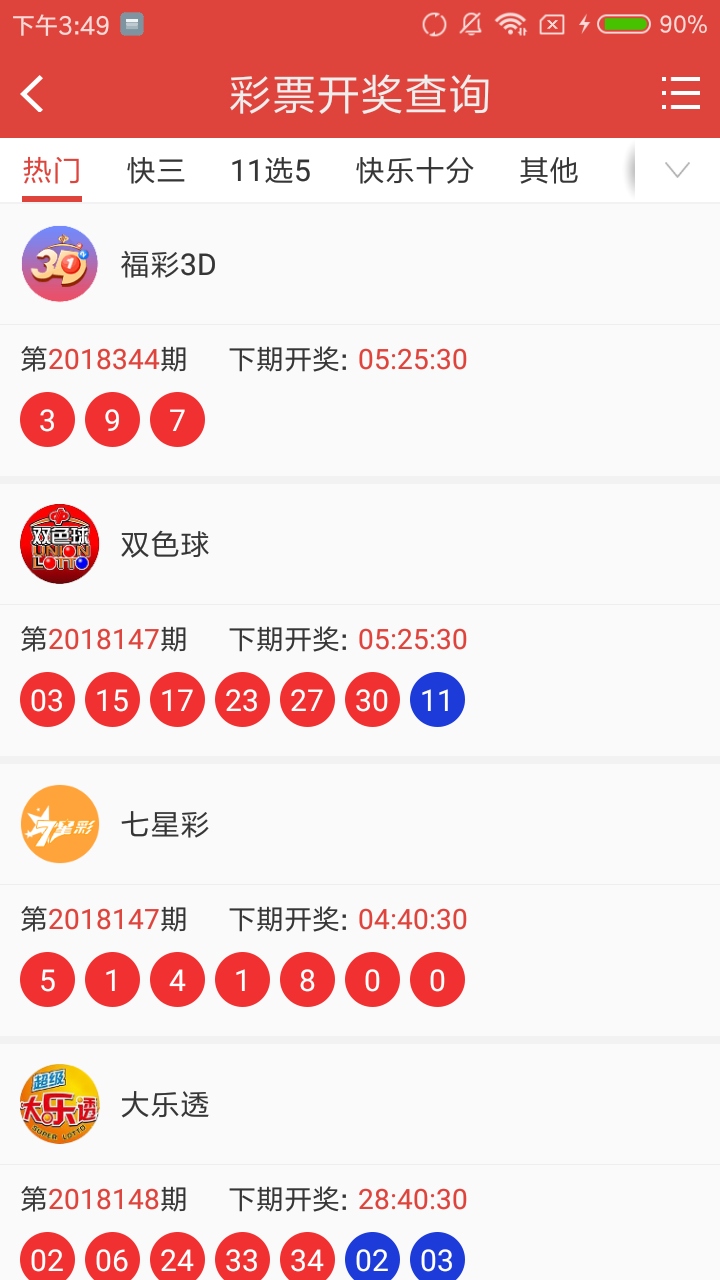Switch to the 11选5 tab
The image size is (720, 1280).
[x=271, y=170]
